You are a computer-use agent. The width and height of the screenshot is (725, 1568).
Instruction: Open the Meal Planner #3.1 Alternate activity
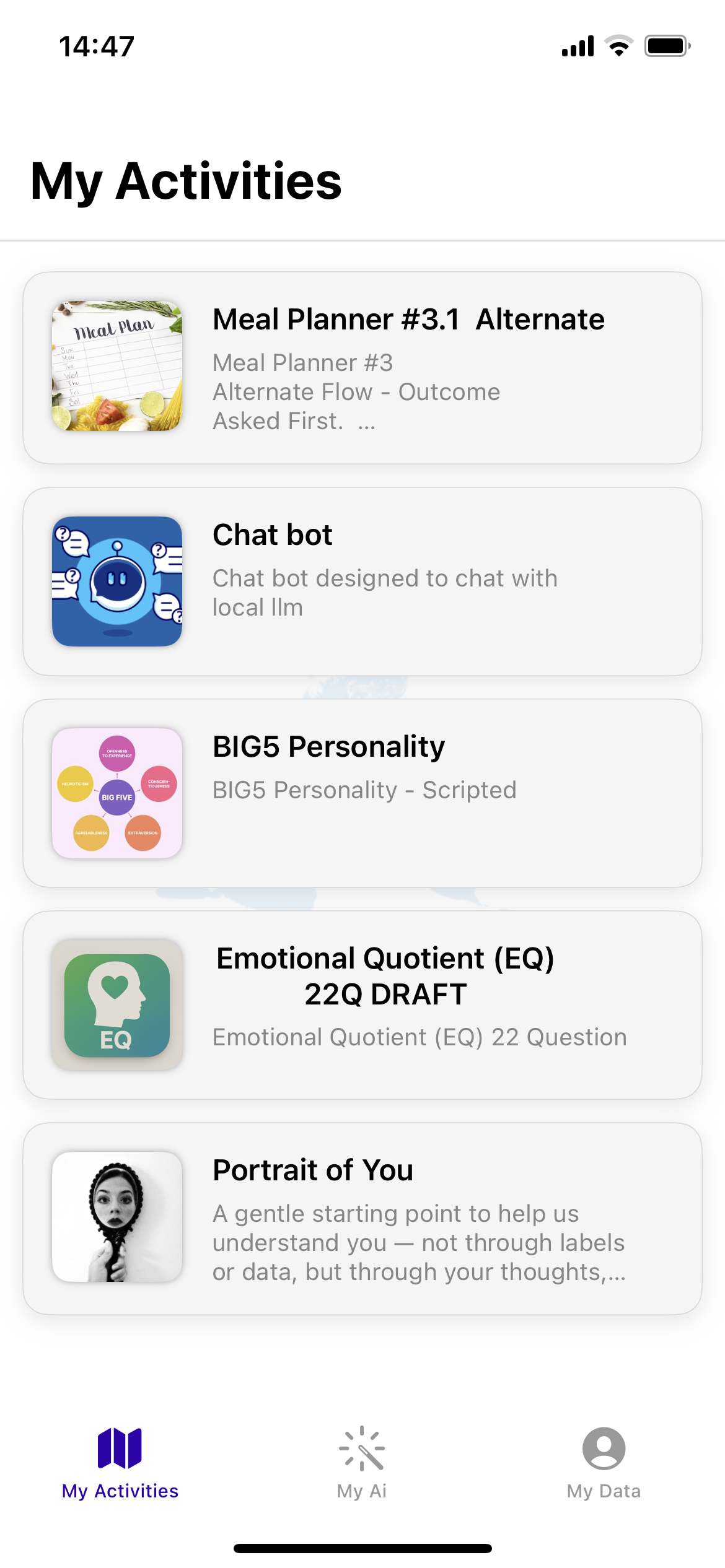362,368
